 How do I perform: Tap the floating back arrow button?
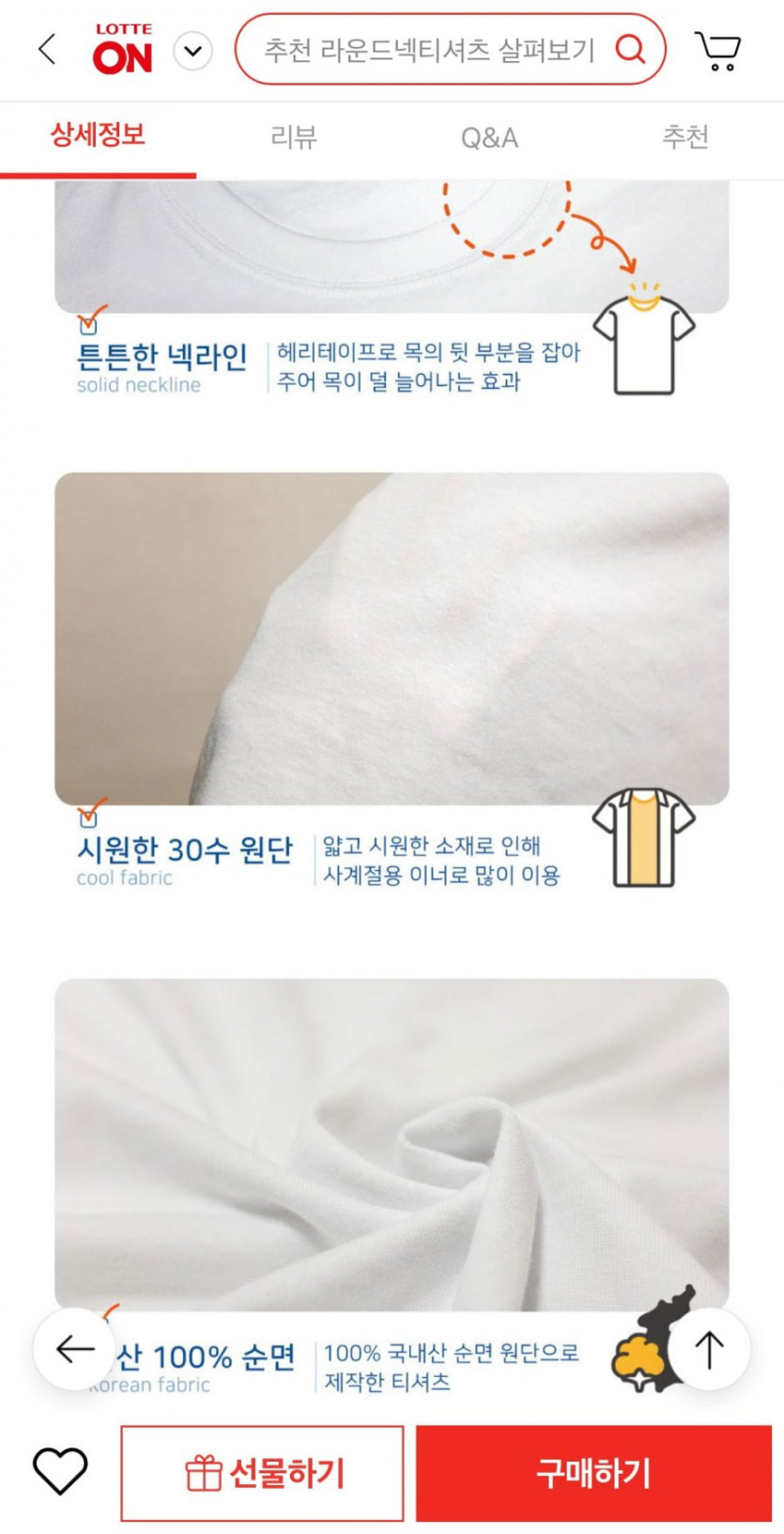(x=75, y=1349)
